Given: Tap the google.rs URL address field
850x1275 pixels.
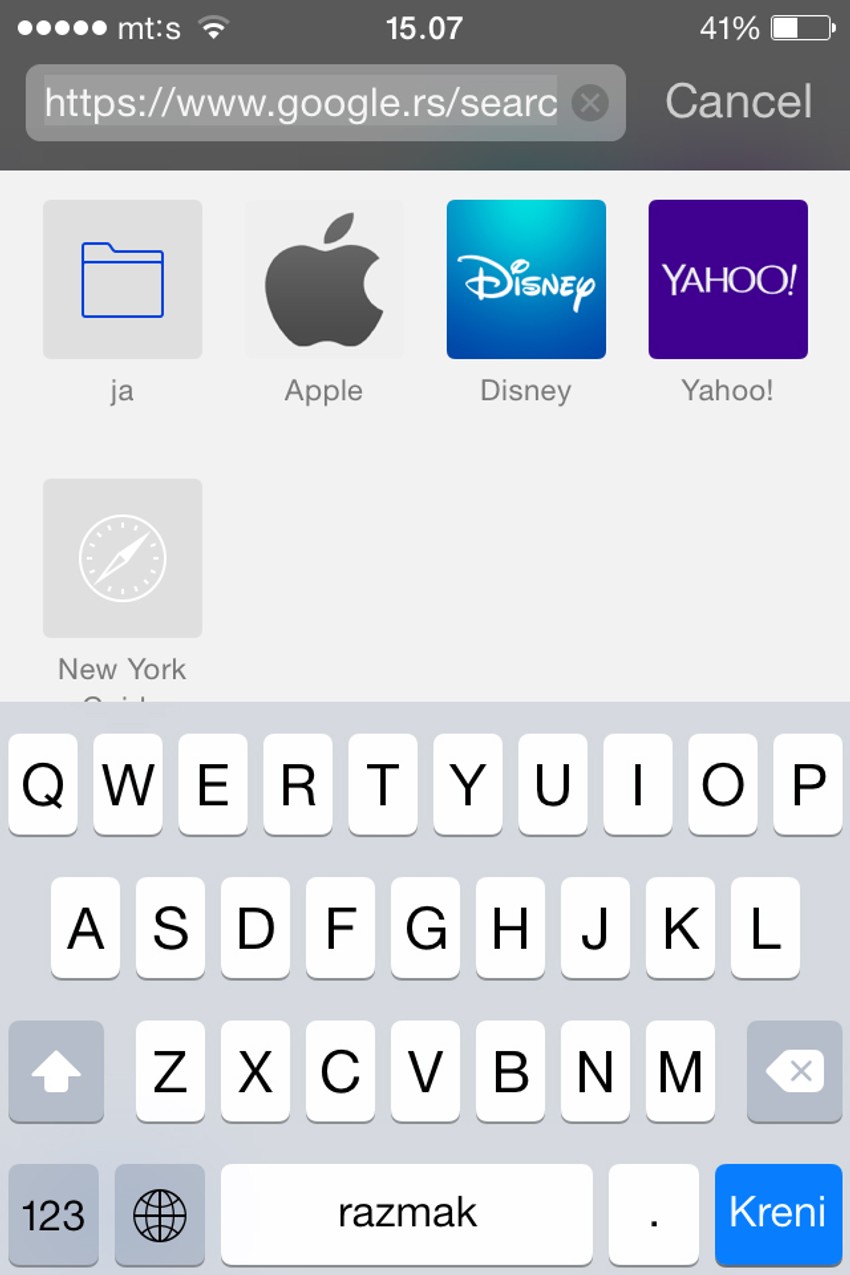Looking at the screenshot, I should click(300, 103).
